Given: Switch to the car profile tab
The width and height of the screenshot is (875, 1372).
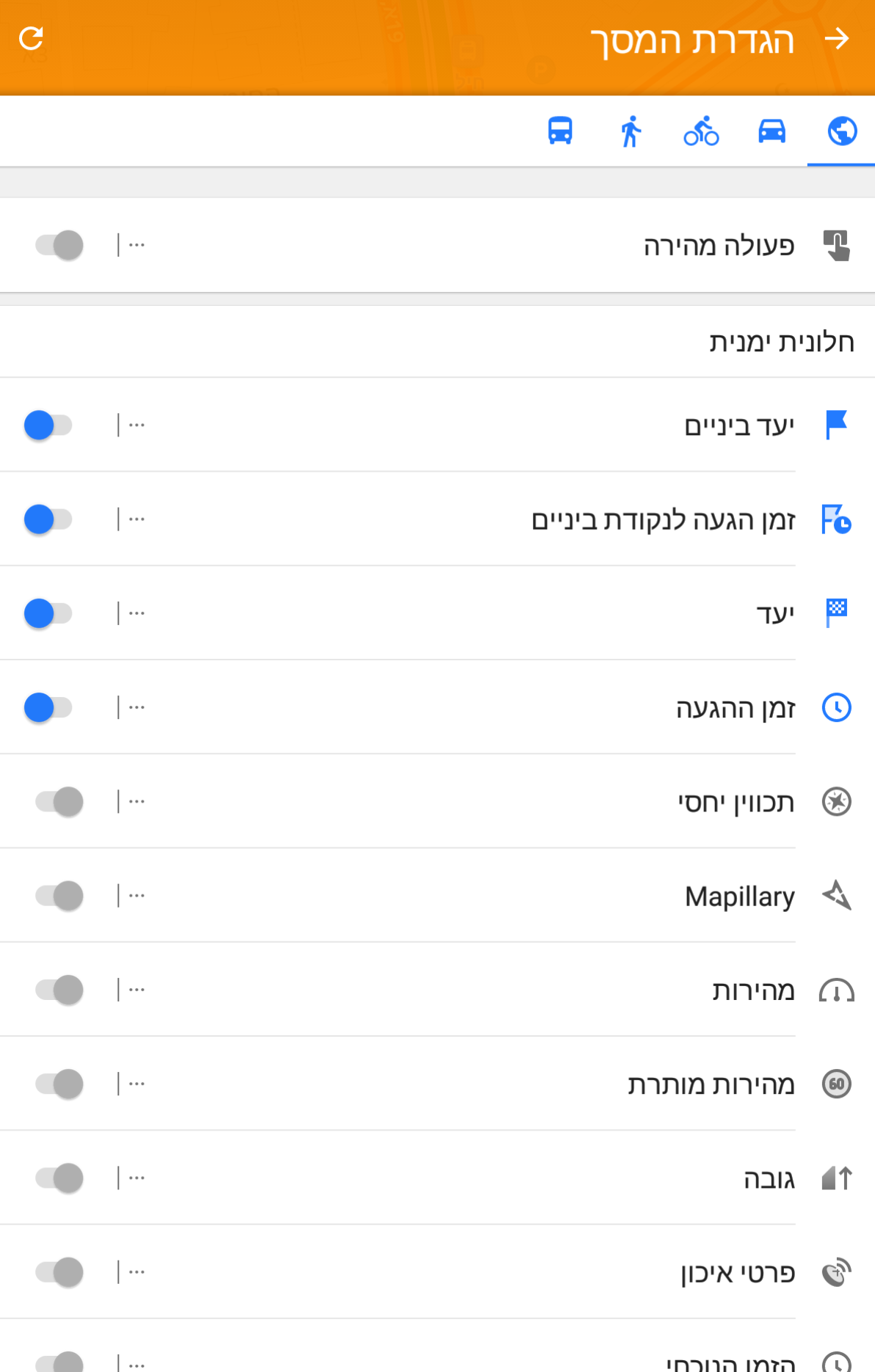Looking at the screenshot, I should point(771,132).
